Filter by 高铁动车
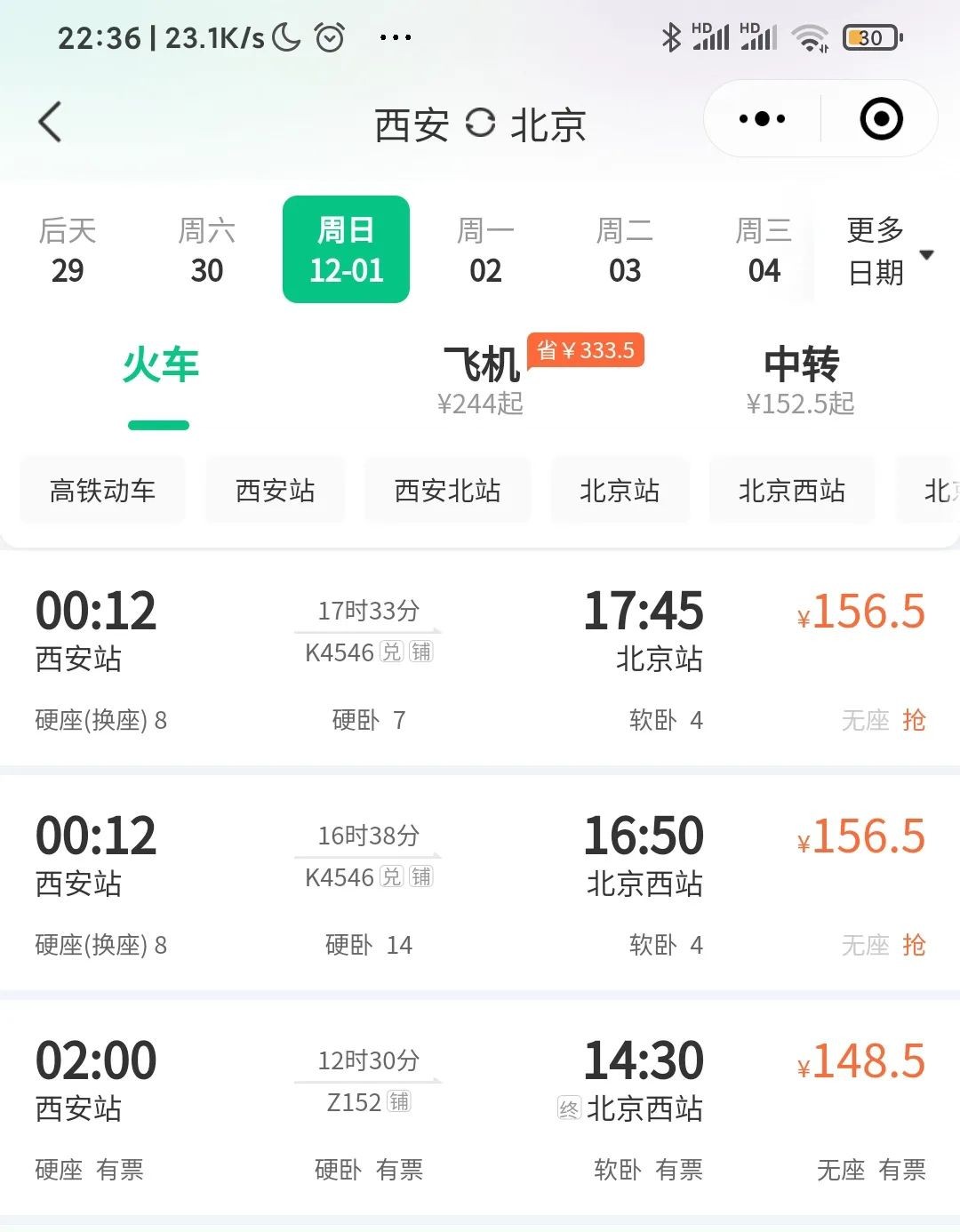This screenshot has width=960, height=1232. pyautogui.click(x=102, y=490)
